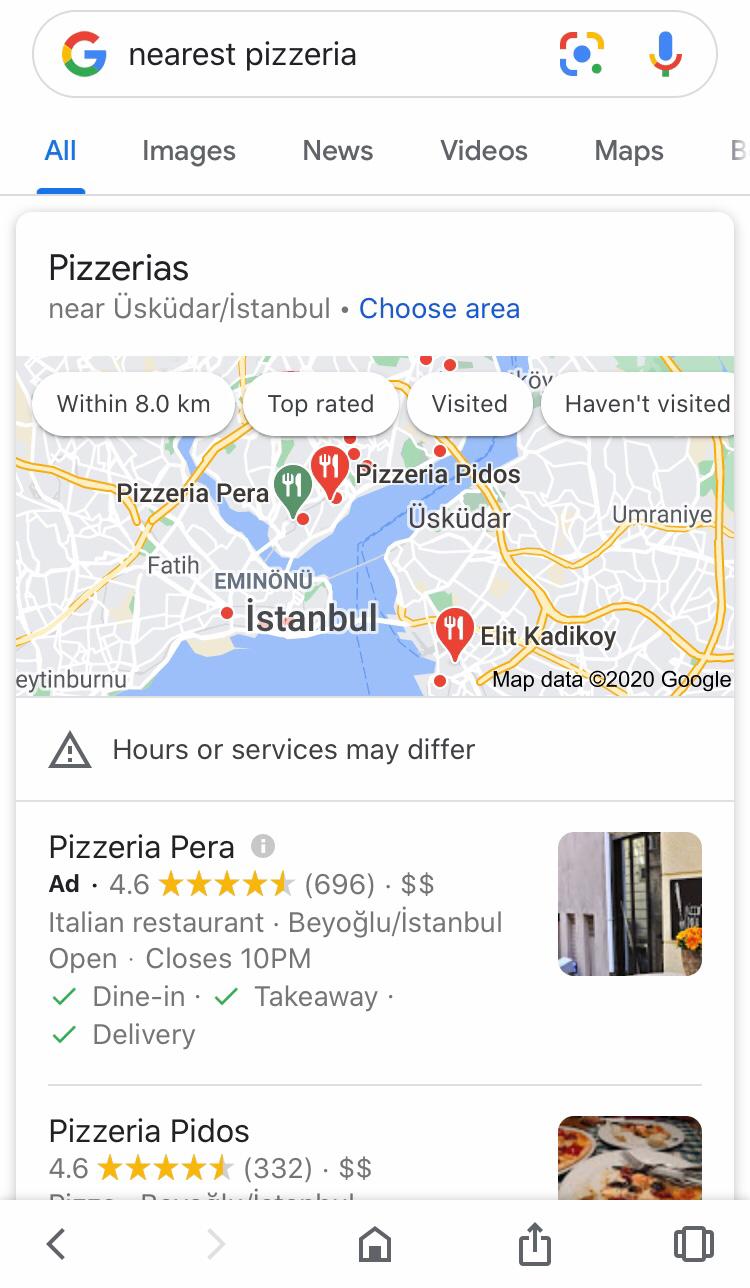Show ad info next to Pizzeria Pera
Image resolution: width=750 pixels, height=1288 pixels.
262,846
